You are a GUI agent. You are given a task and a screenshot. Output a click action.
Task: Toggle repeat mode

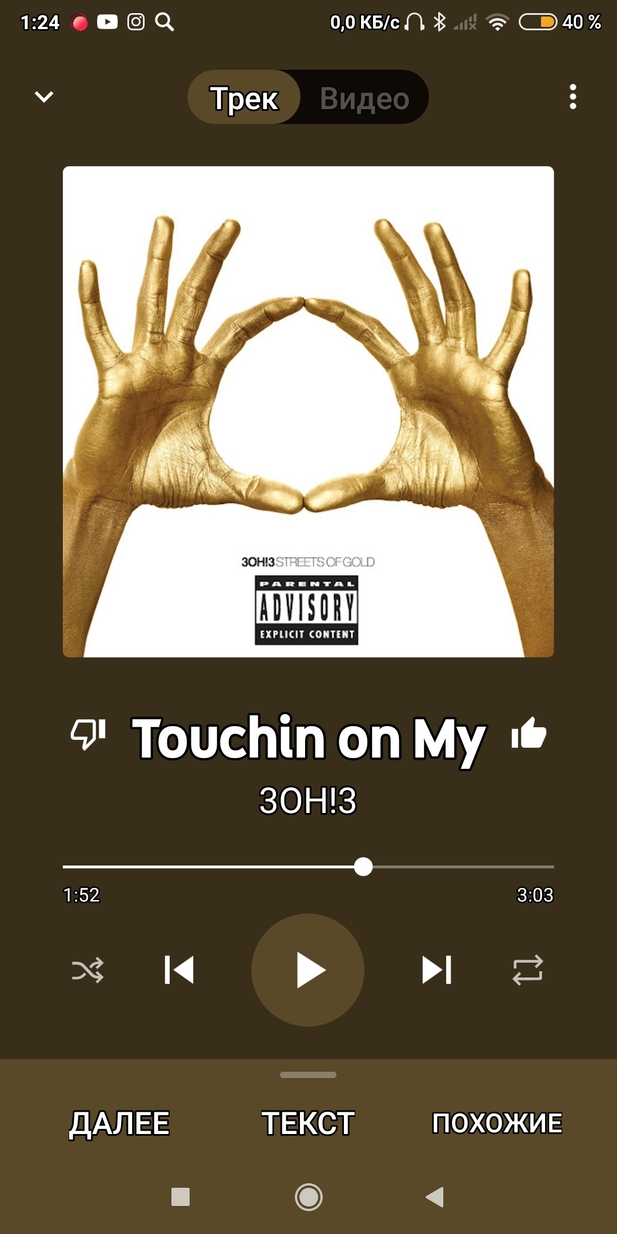(527, 970)
